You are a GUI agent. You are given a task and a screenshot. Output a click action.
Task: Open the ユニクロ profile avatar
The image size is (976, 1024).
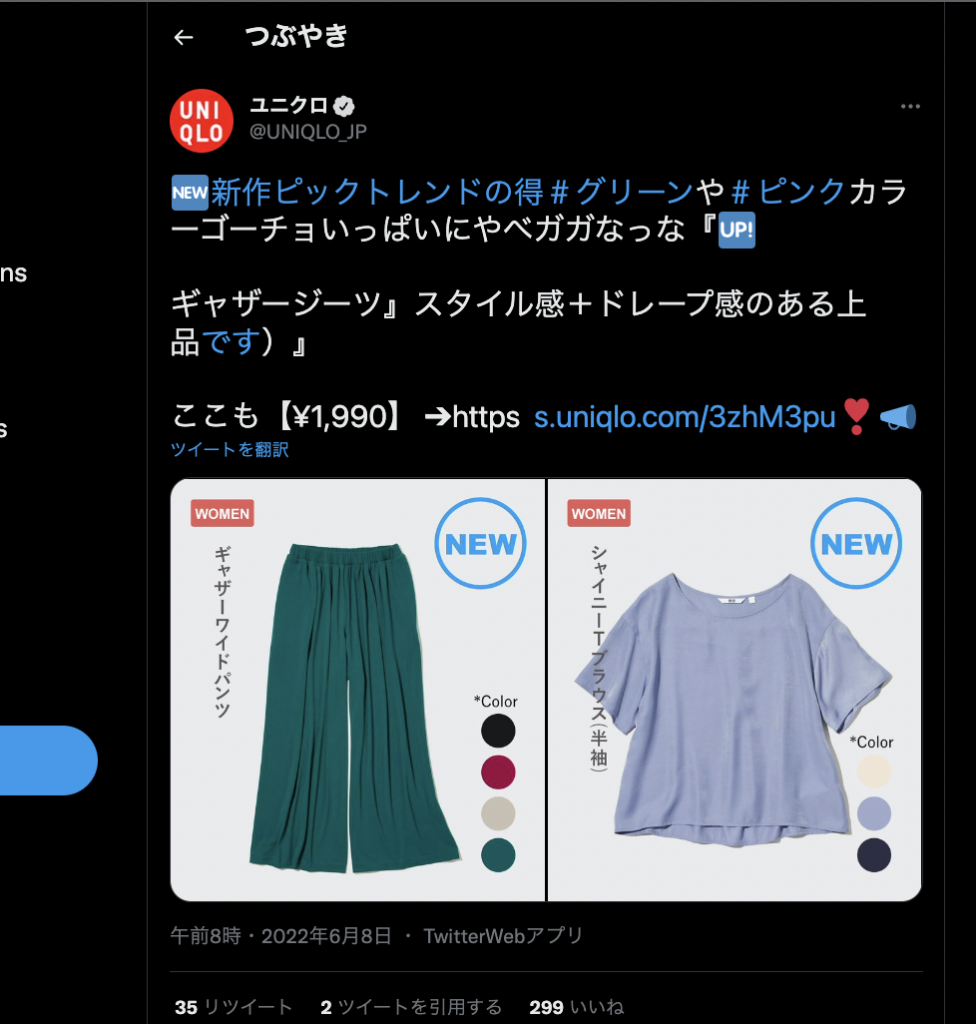click(201, 121)
